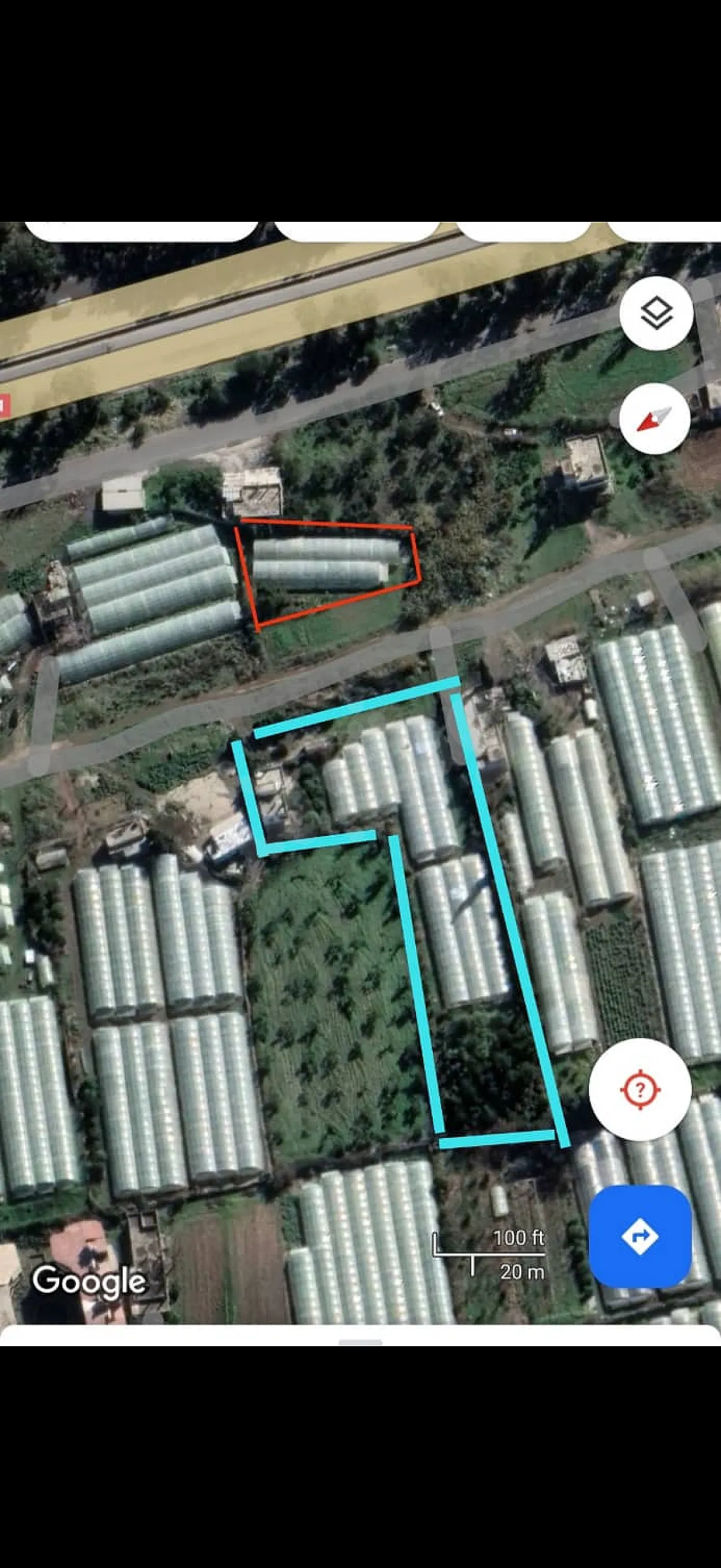Open the map layers selector
The width and height of the screenshot is (721, 1568).
pos(656,313)
